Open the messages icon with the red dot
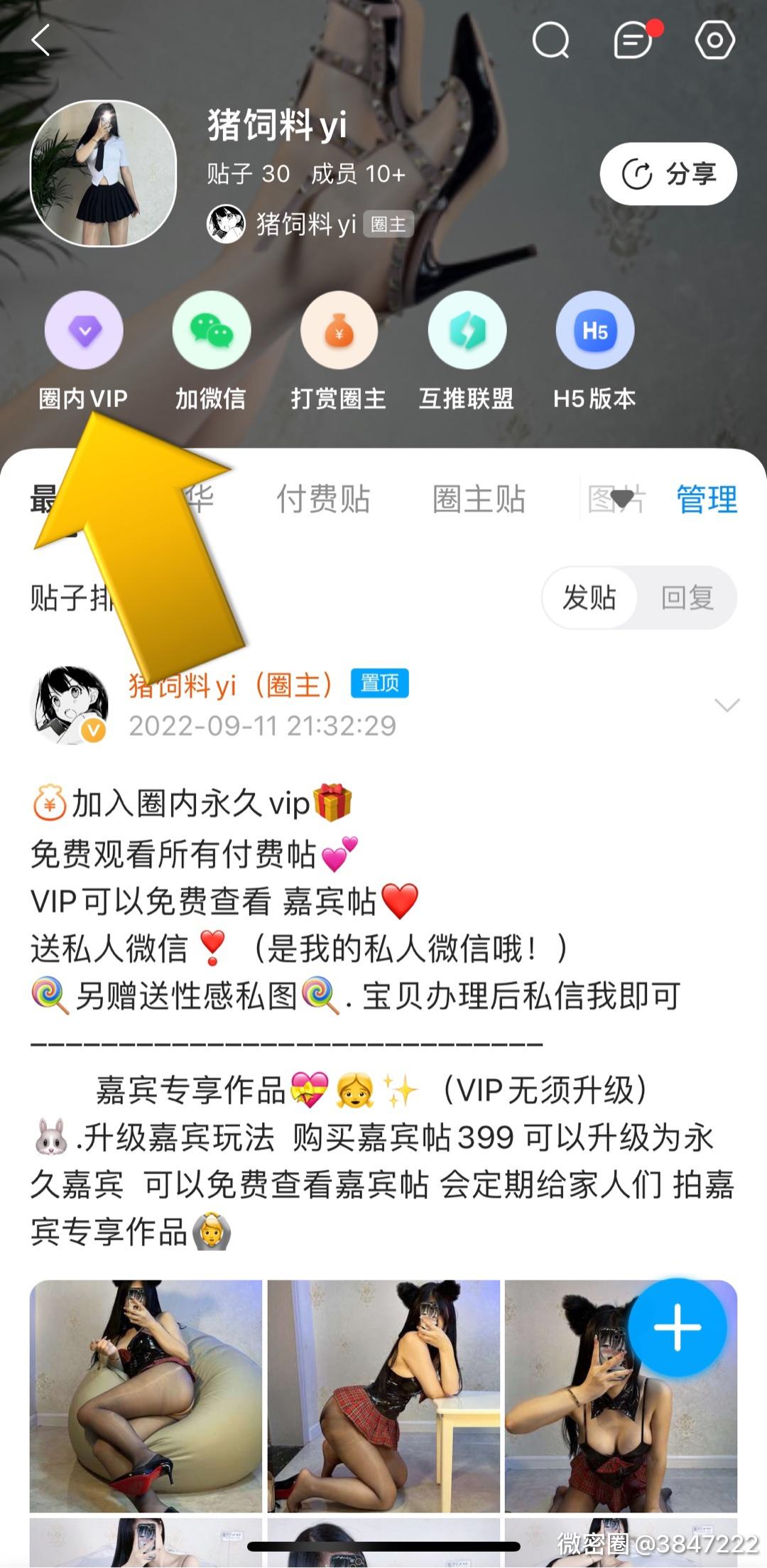 tap(633, 40)
